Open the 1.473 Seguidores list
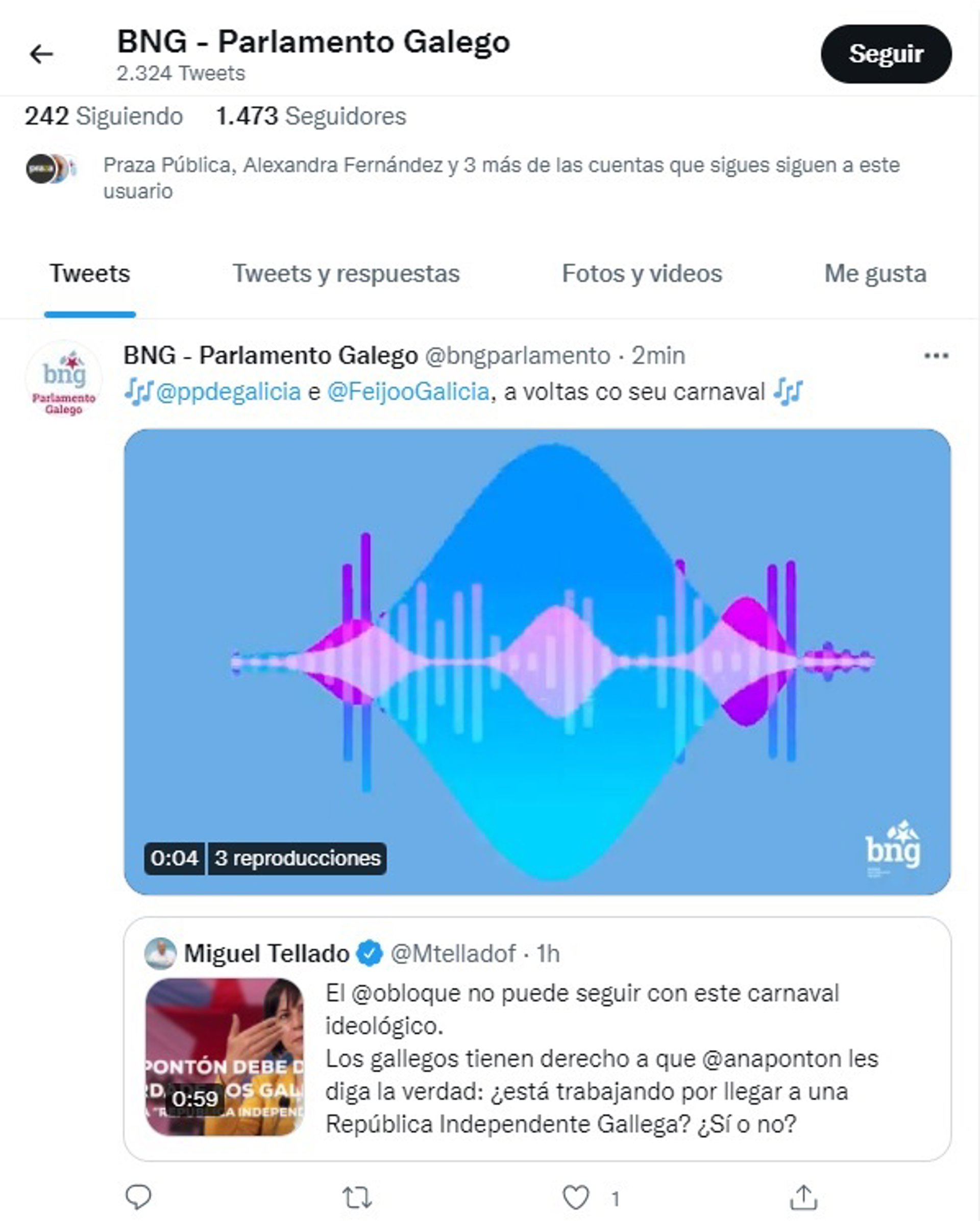Viewport: 980px width, 1221px height. (311, 116)
